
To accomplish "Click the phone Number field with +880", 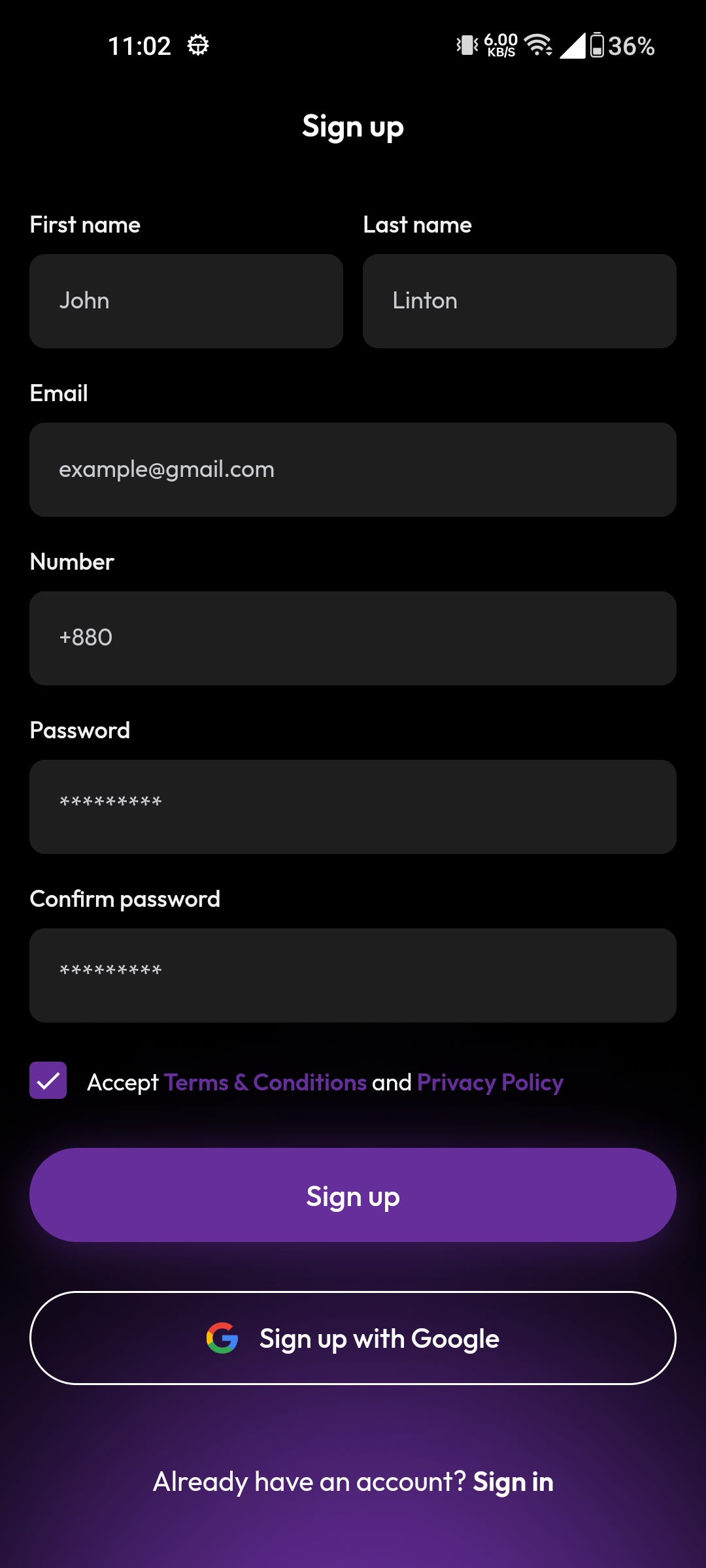I will click(x=353, y=637).
